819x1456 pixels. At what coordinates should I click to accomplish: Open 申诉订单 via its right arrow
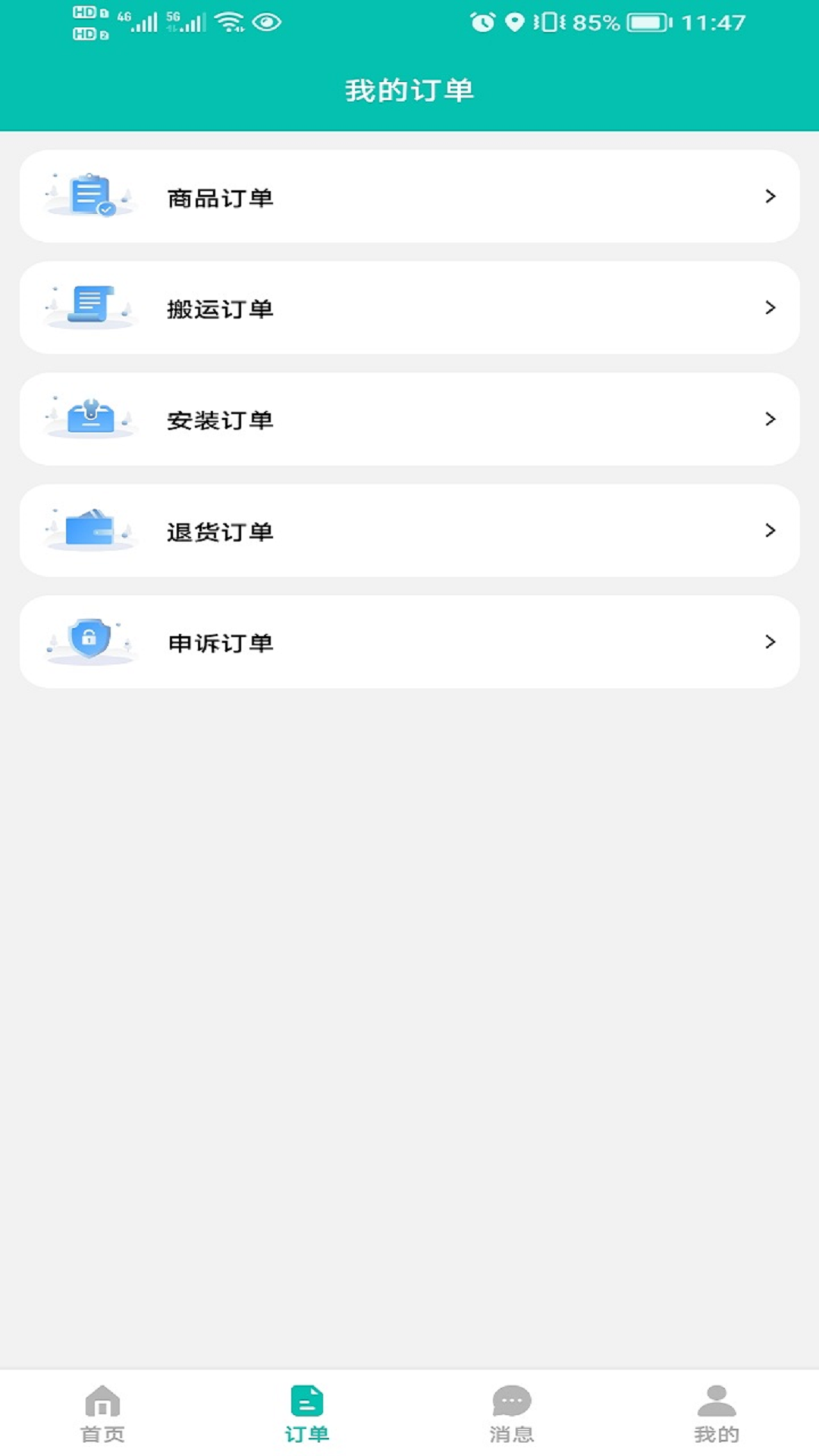point(769,641)
